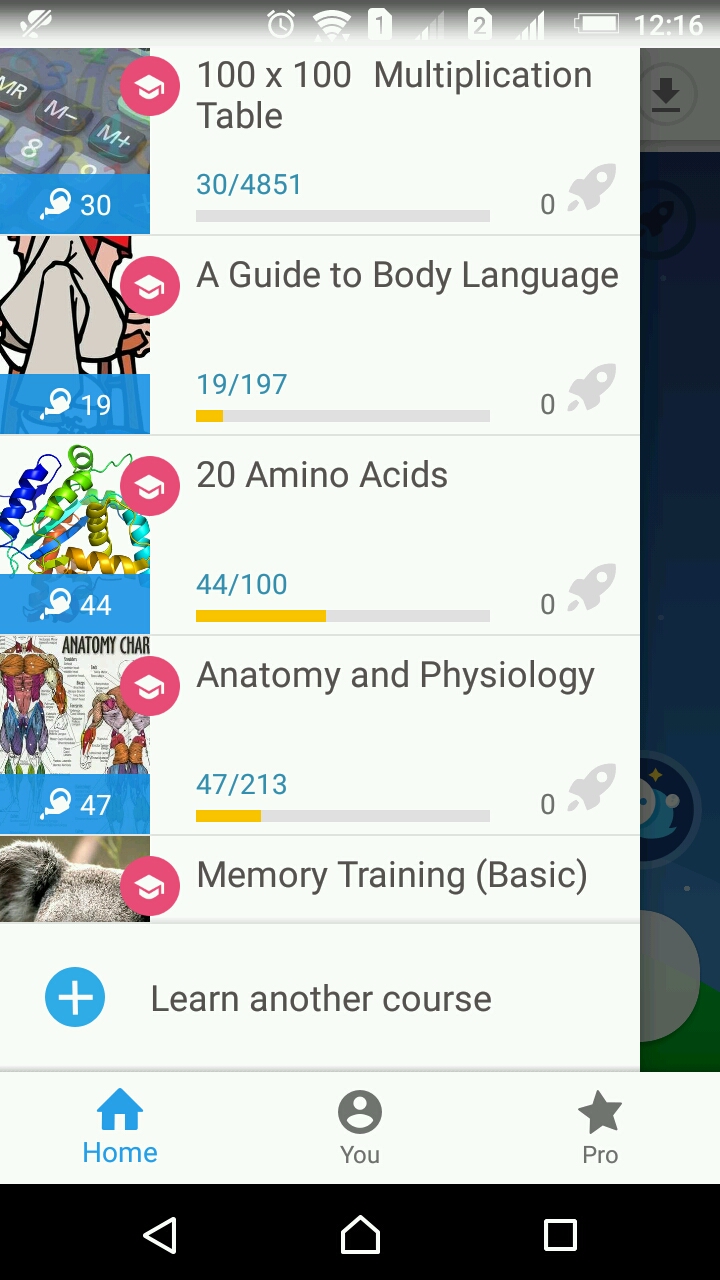The image size is (720, 1280).
Task: Open the Anatomy and Physiology course
Action: click(395, 676)
